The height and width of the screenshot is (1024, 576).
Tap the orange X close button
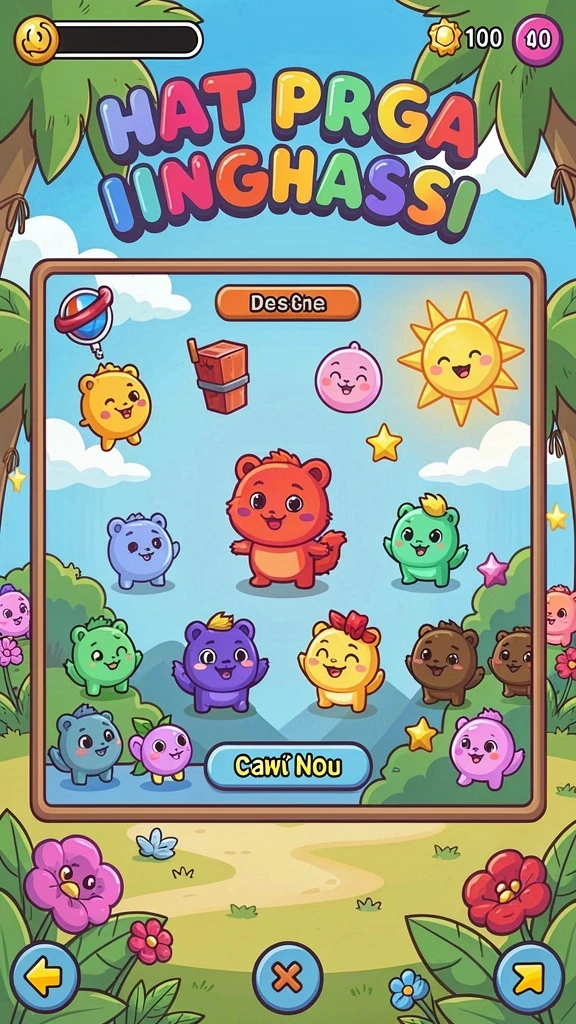tap(287, 977)
